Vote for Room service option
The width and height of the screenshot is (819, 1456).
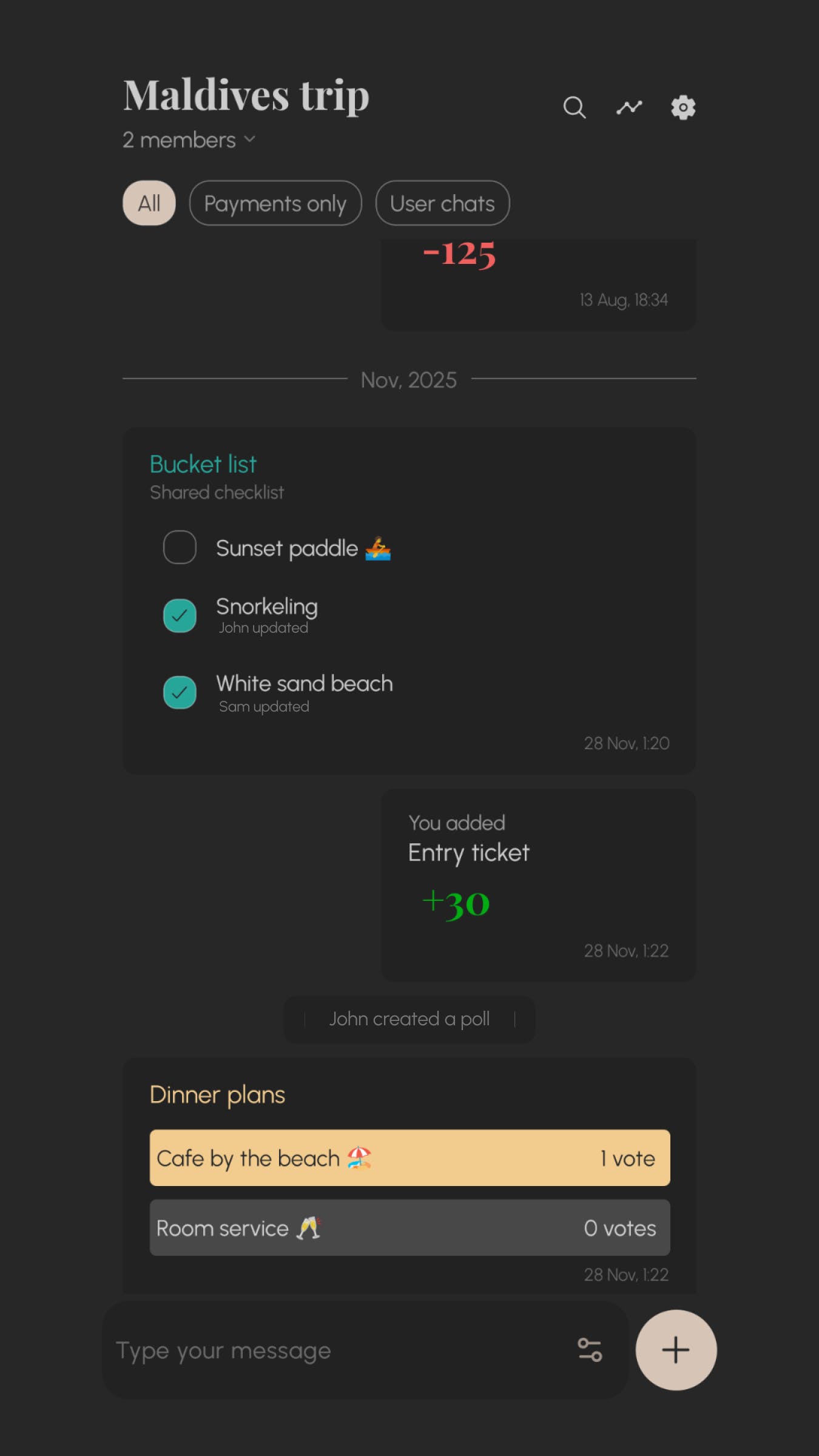pyautogui.click(x=409, y=1227)
